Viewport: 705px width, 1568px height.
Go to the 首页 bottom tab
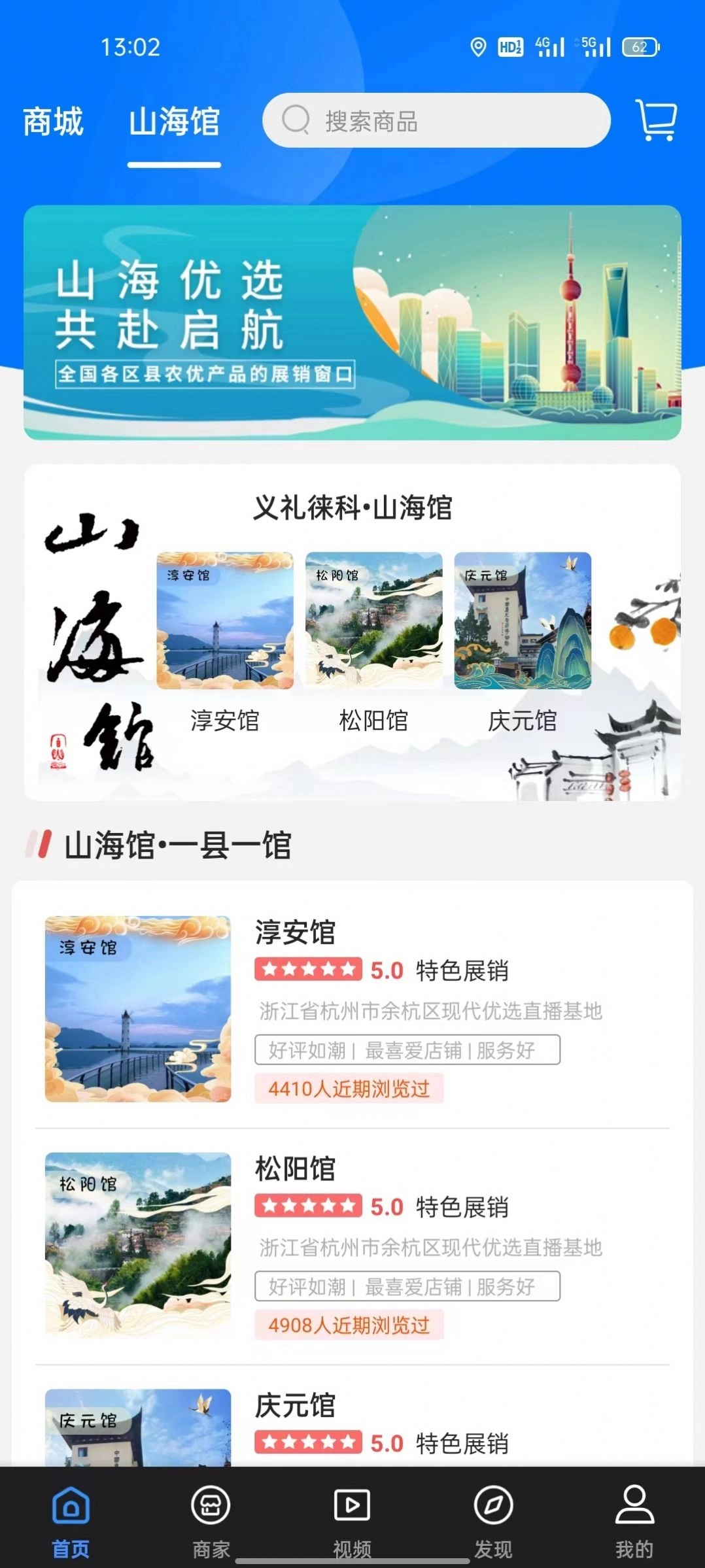[71, 1520]
